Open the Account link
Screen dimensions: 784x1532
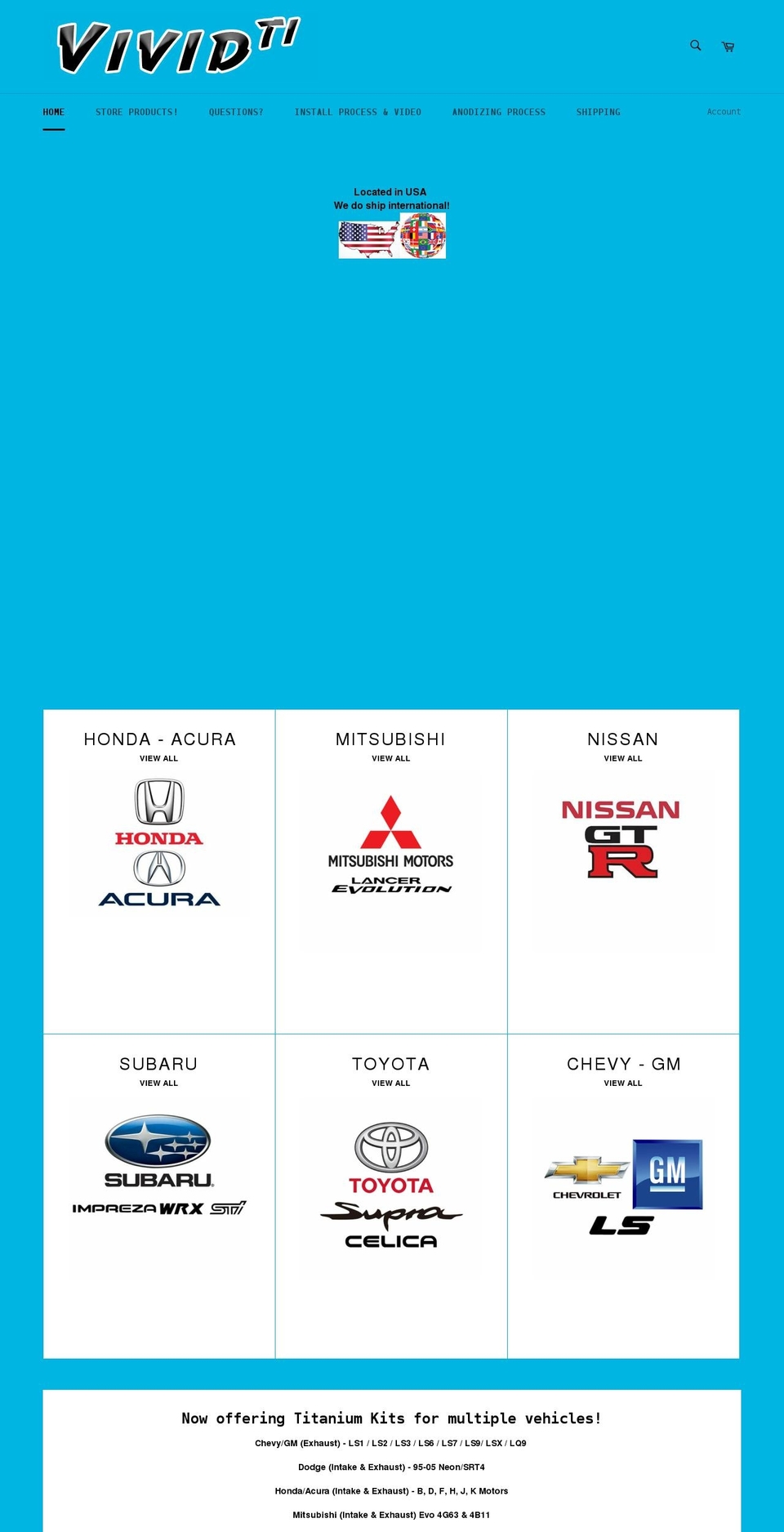[x=724, y=112]
